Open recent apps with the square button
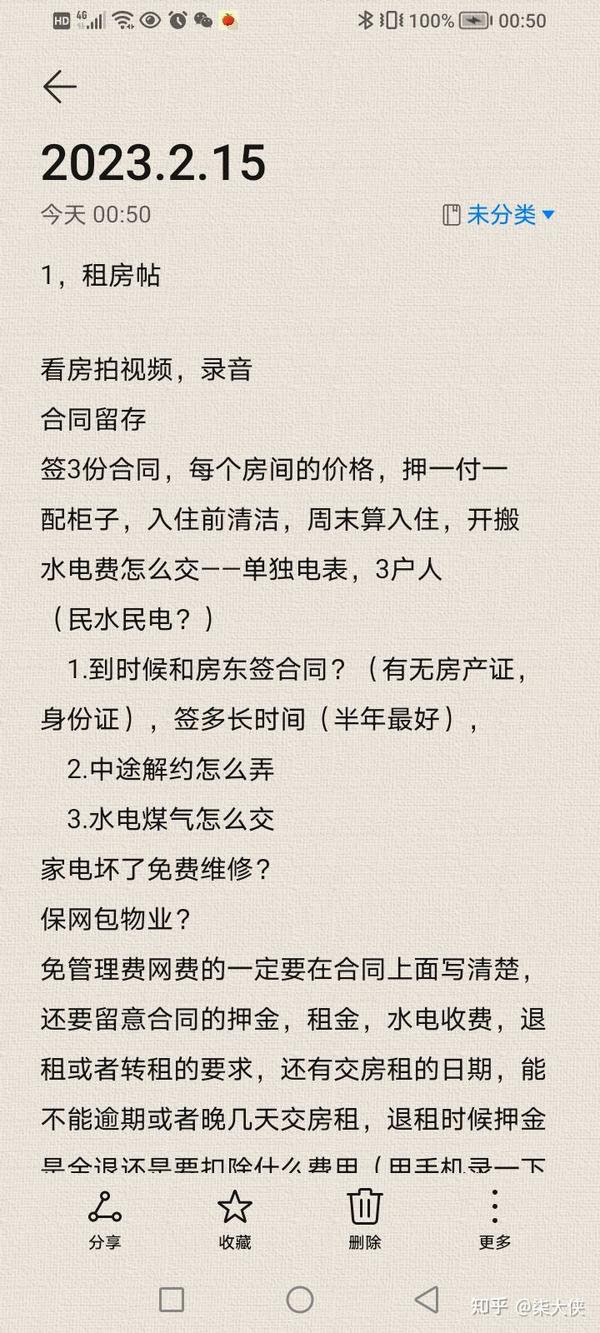Image resolution: width=600 pixels, height=1333 pixels. 172,1299
